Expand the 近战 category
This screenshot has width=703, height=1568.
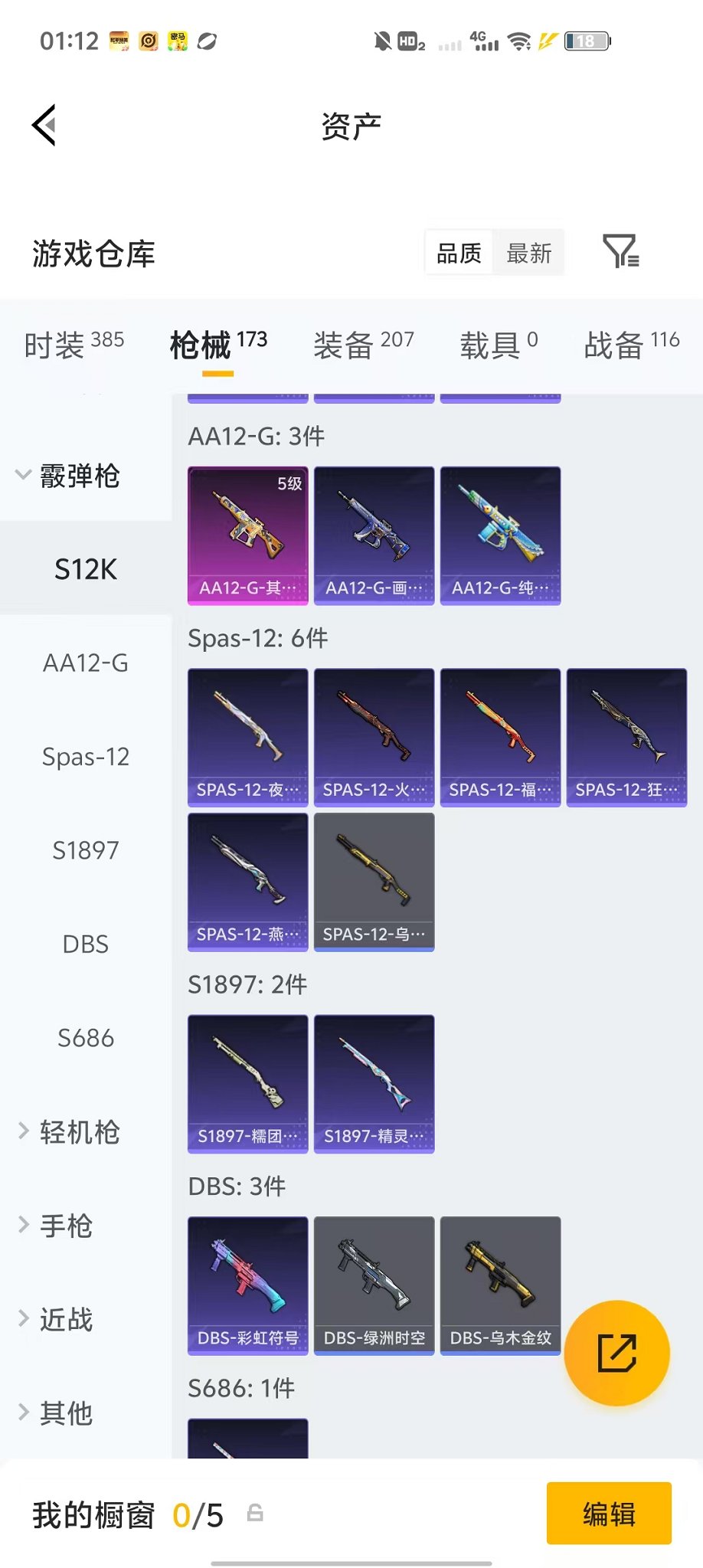point(56,1319)
